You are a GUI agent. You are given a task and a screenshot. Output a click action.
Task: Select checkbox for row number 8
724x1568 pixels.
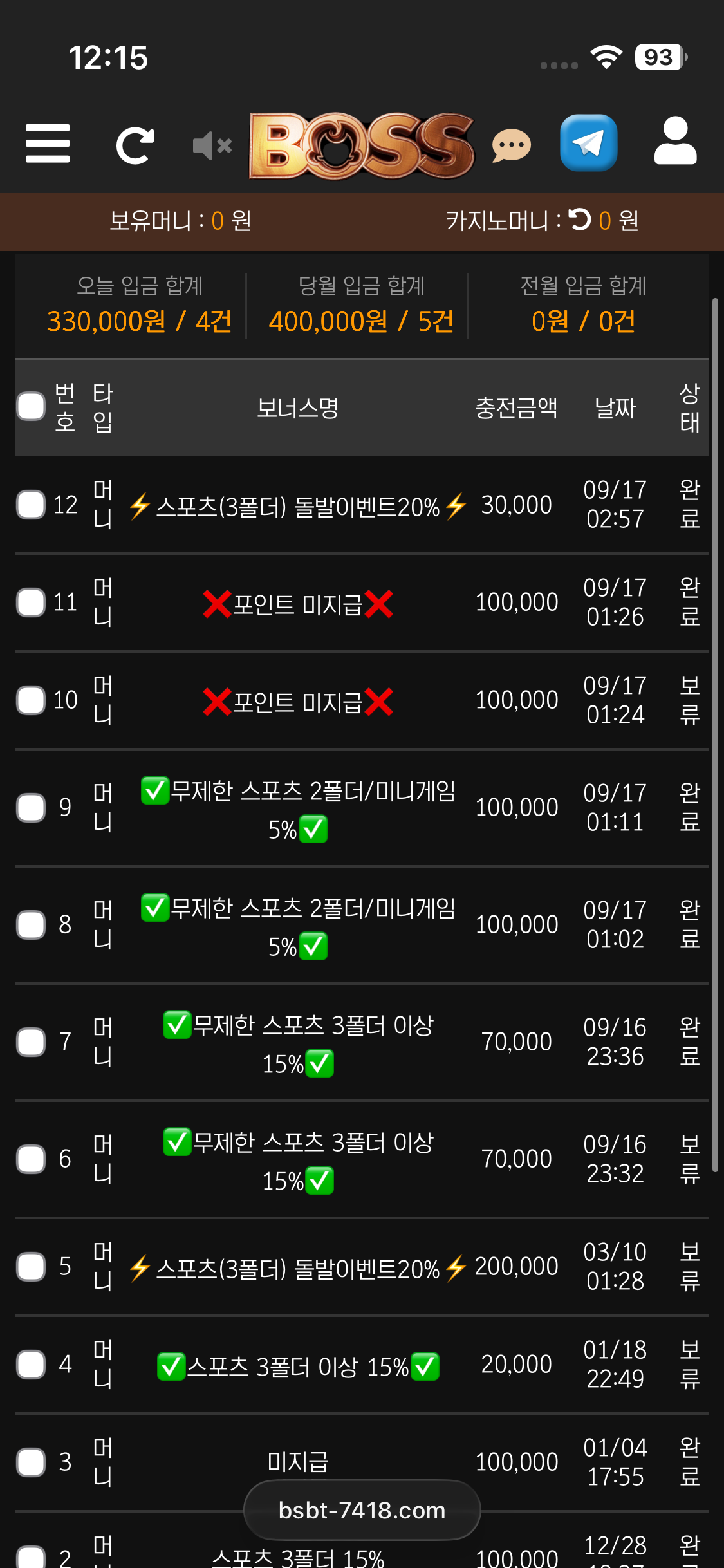[x=31, y=925]
